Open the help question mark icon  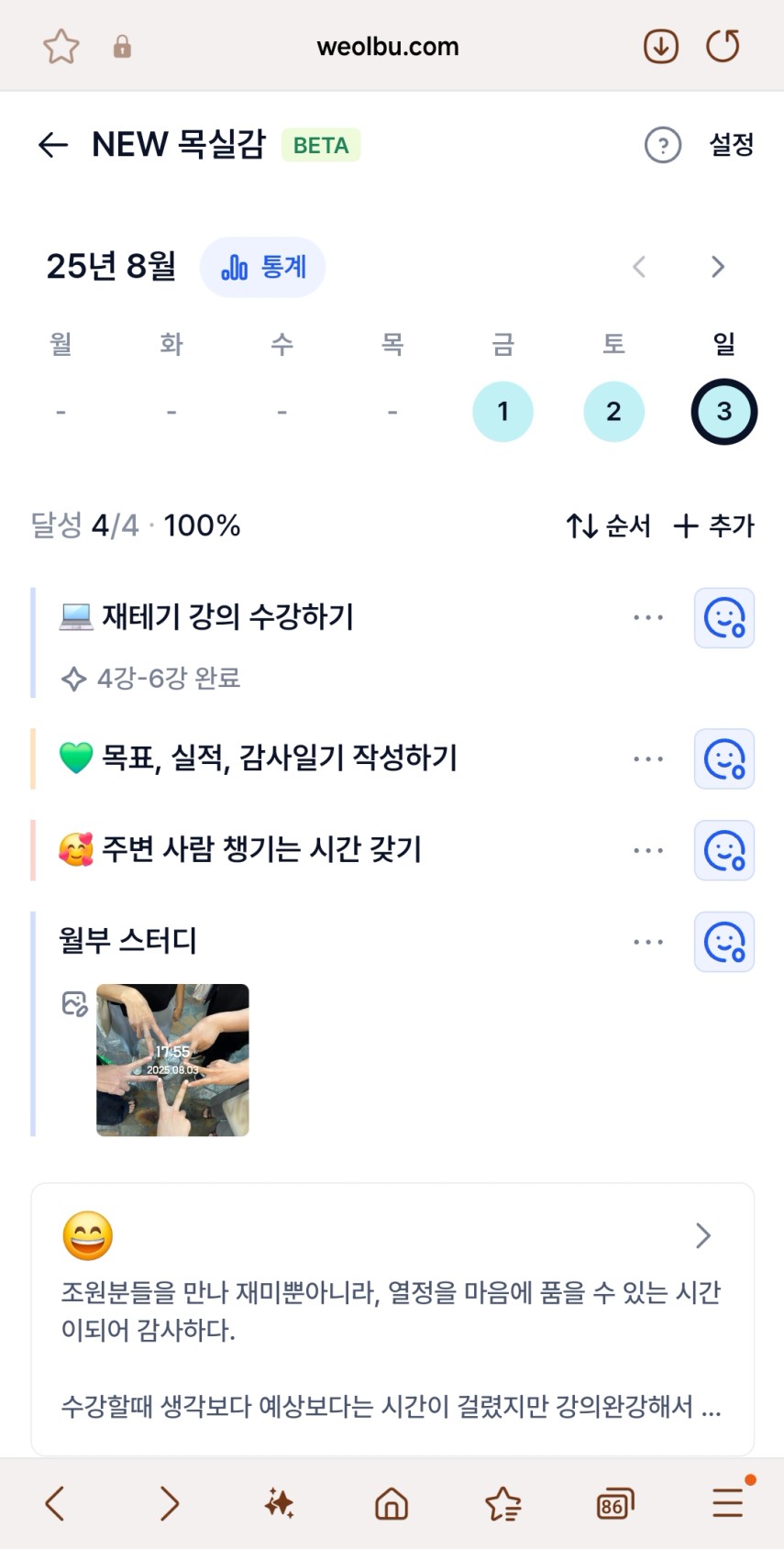pyautogui.click(x=663, y=145)
